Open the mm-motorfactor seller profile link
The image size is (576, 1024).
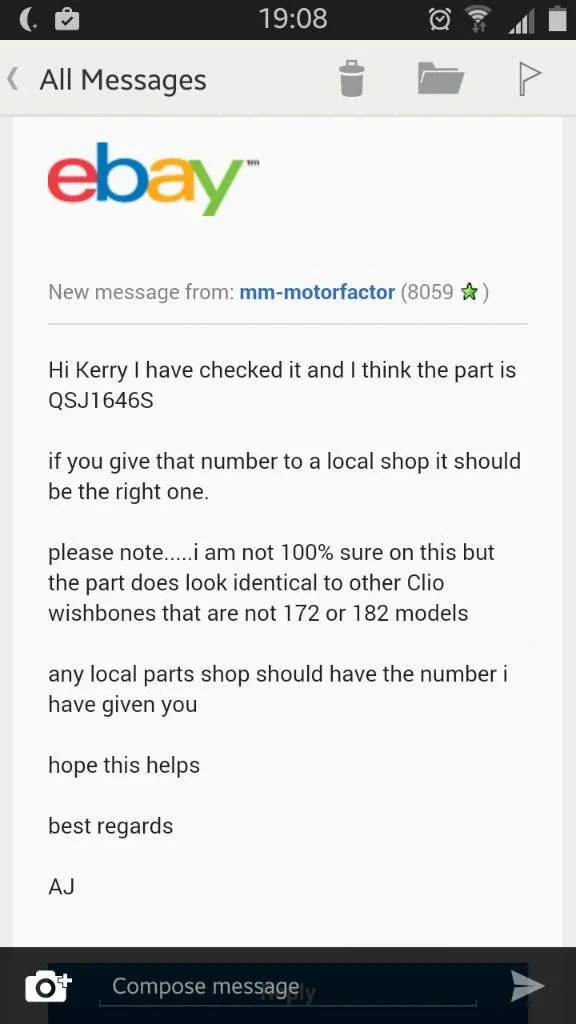[317, 292]
